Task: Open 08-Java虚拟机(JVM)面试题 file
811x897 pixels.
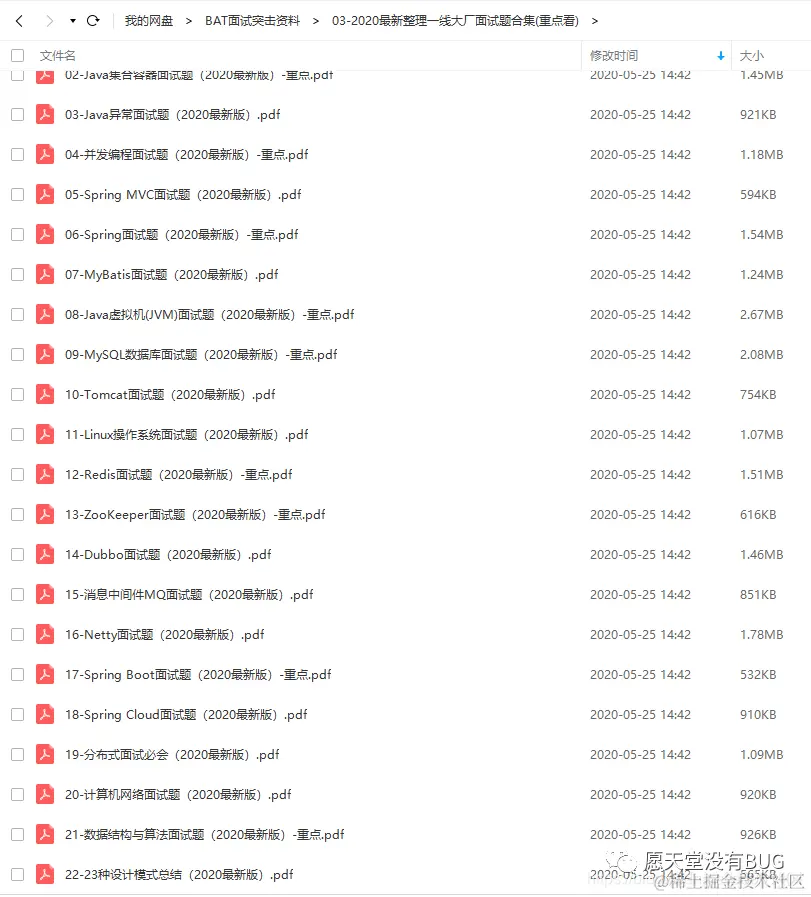Action: point(209,315)
